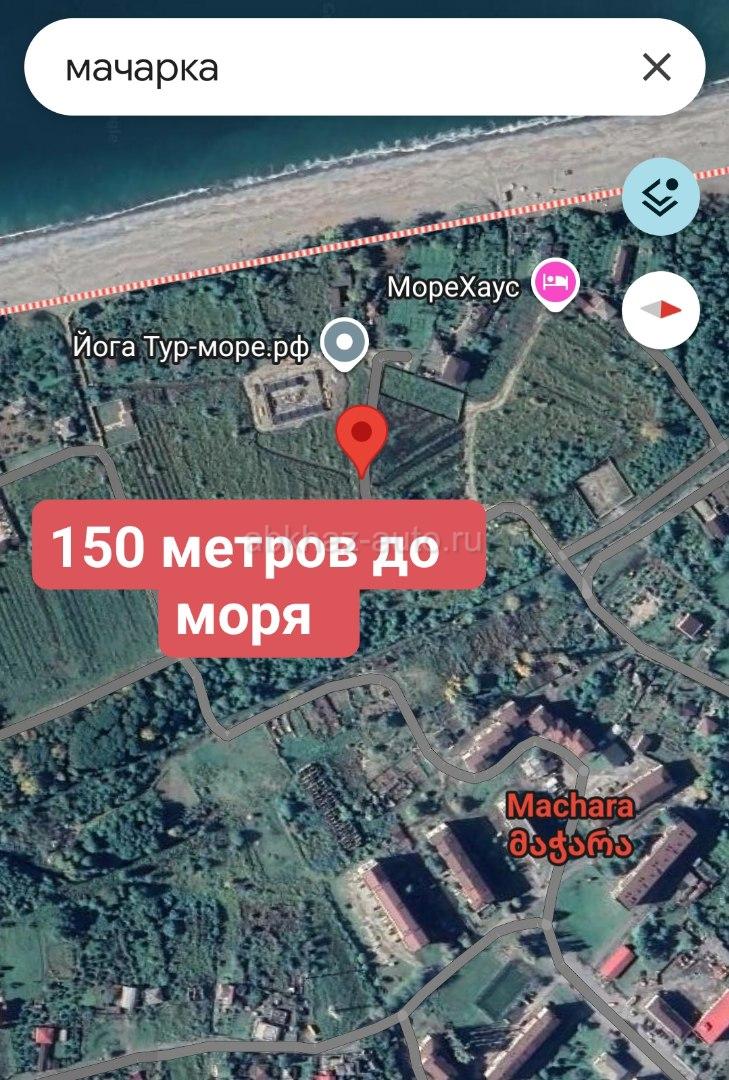This screenshot has width=729, height=1080.
Task: Tap the search box containing мачарка
Action: click(330, 68)
